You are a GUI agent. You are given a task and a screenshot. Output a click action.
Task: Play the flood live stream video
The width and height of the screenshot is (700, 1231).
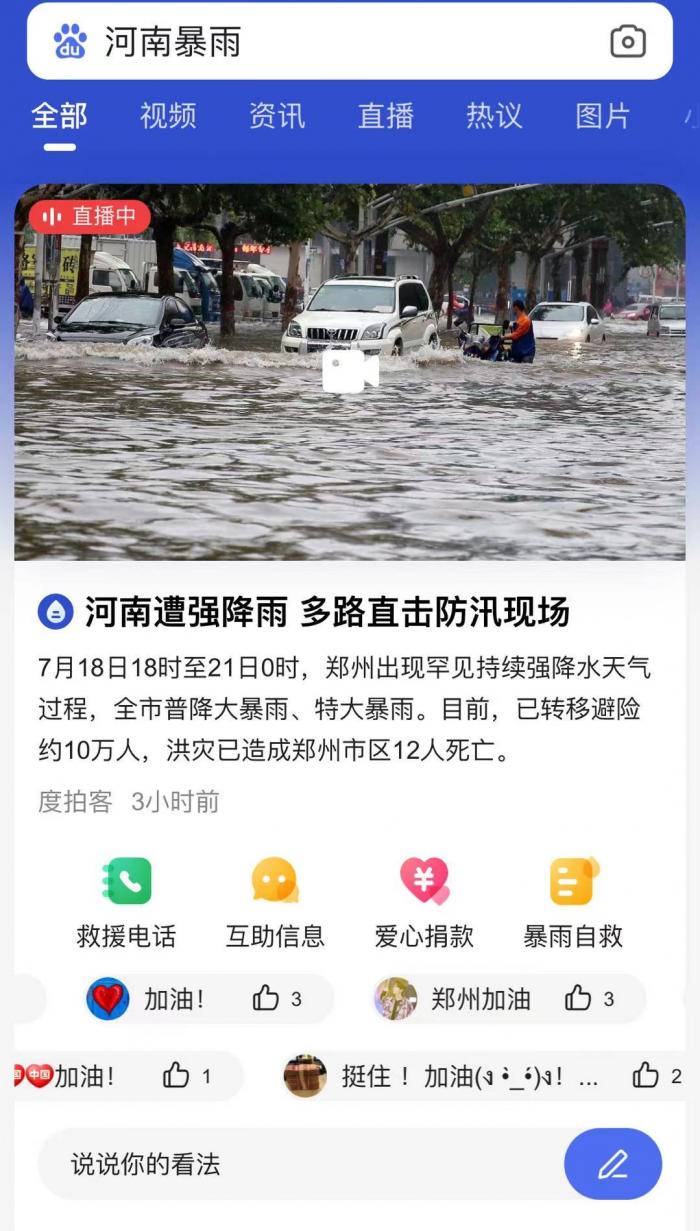350,372
